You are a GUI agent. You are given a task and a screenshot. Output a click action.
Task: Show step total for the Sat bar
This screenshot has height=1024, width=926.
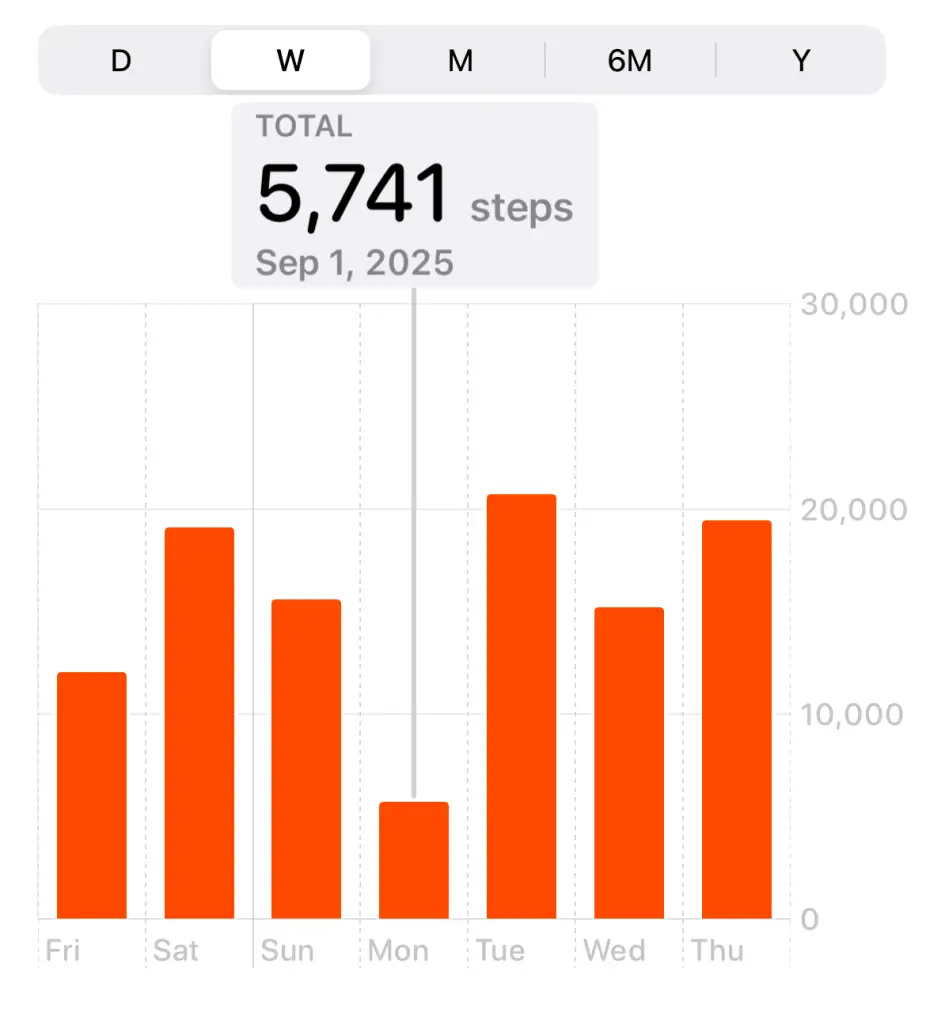point(199,723)
